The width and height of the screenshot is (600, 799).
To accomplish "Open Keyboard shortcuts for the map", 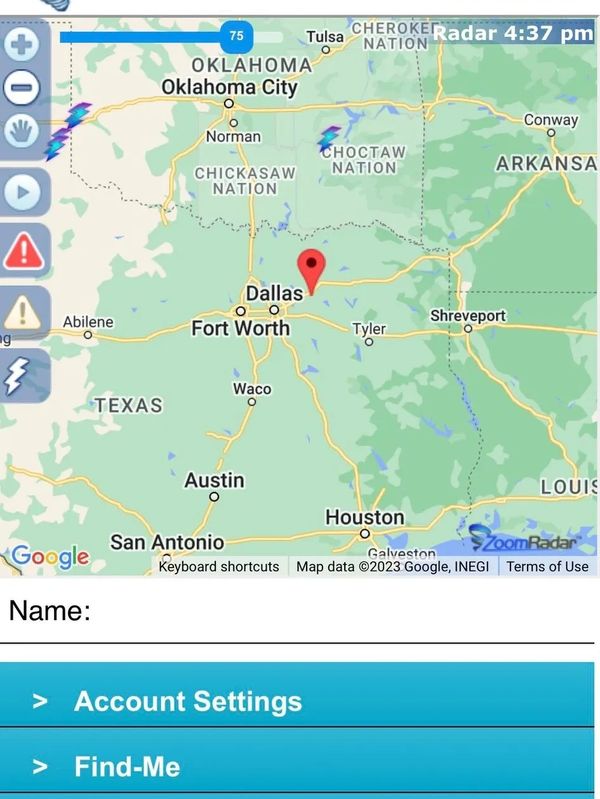I will pos(219,566).
